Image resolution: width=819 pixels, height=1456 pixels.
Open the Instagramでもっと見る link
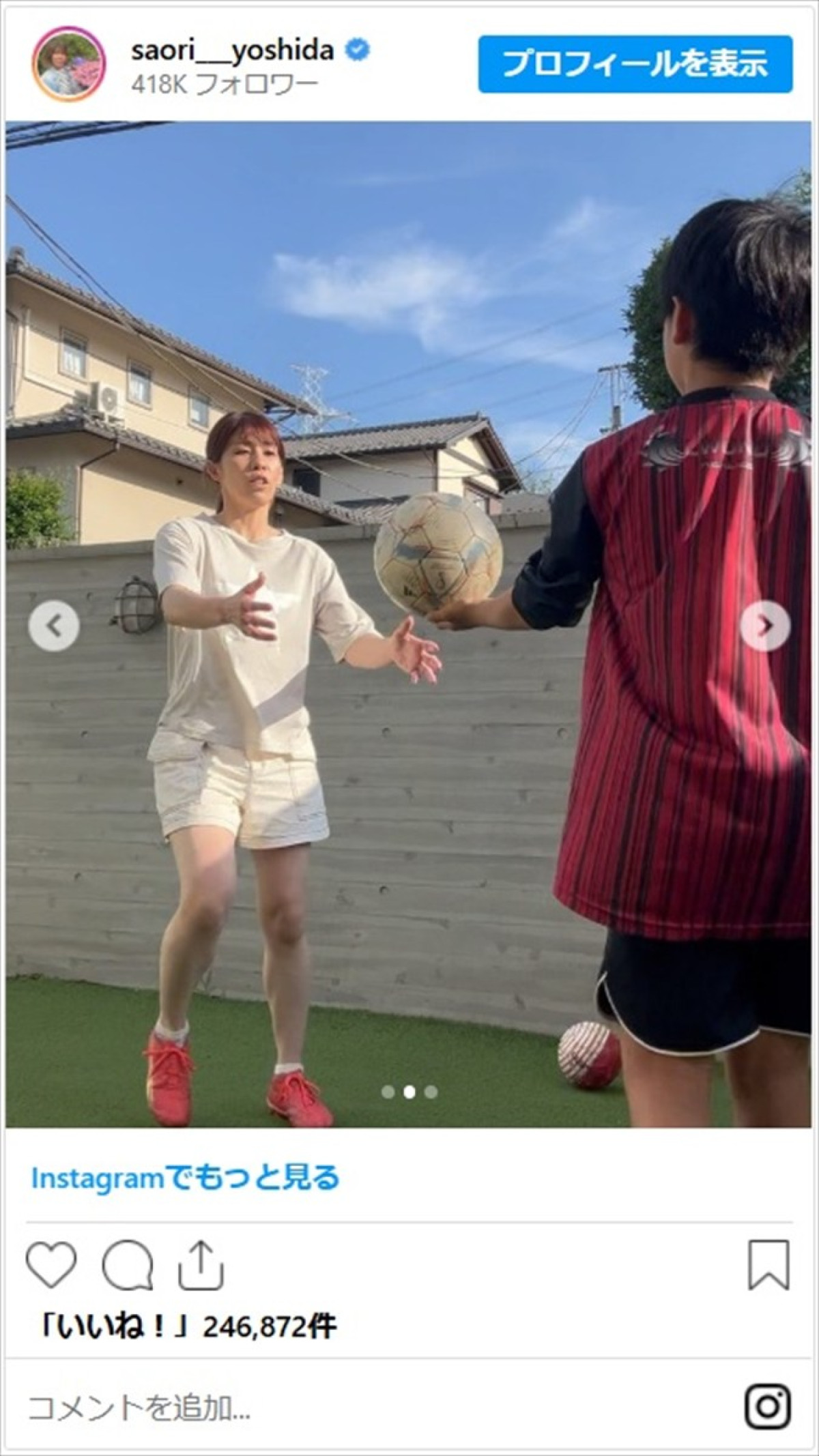click(185, 1178)
